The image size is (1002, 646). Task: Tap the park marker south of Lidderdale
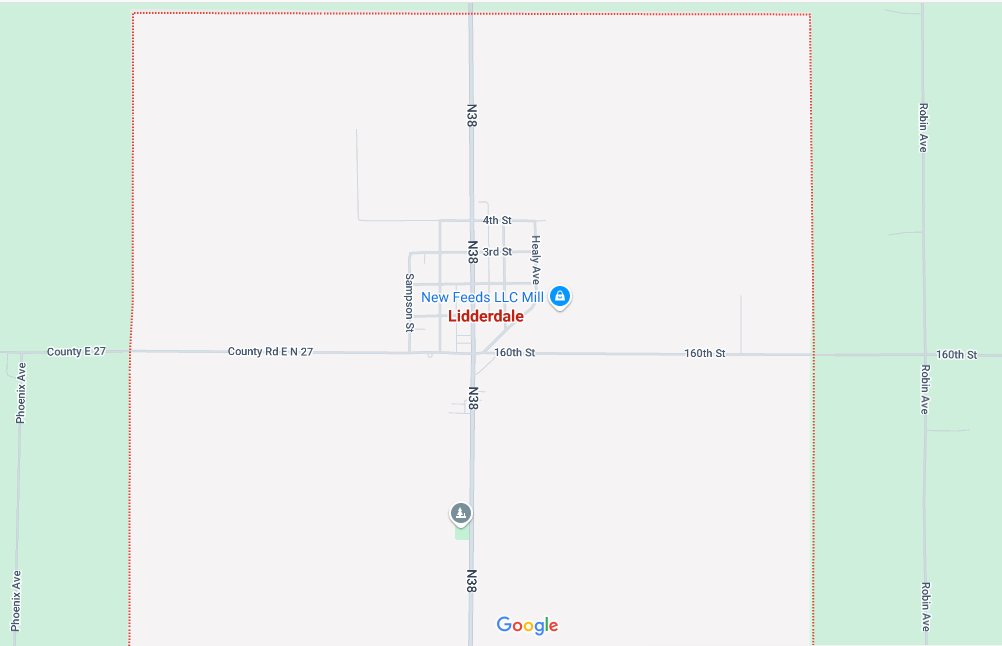(460, 514)
